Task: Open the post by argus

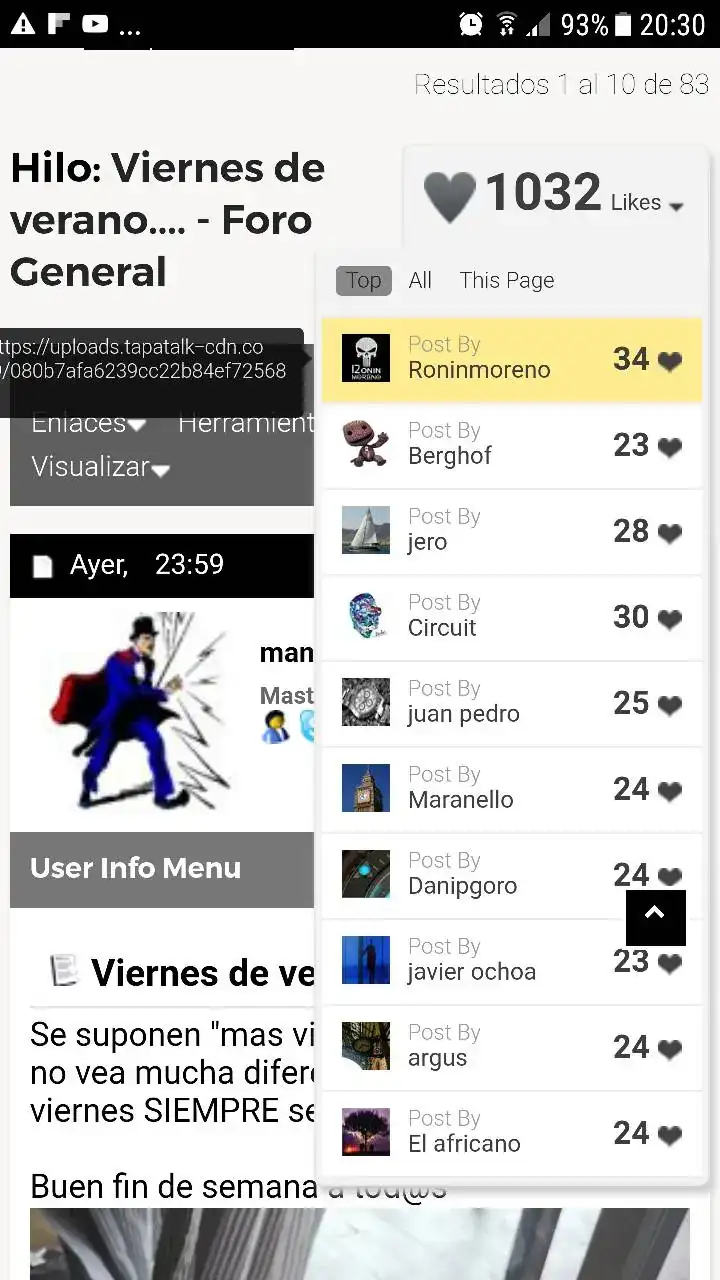Action: (x=511, y=1047)
